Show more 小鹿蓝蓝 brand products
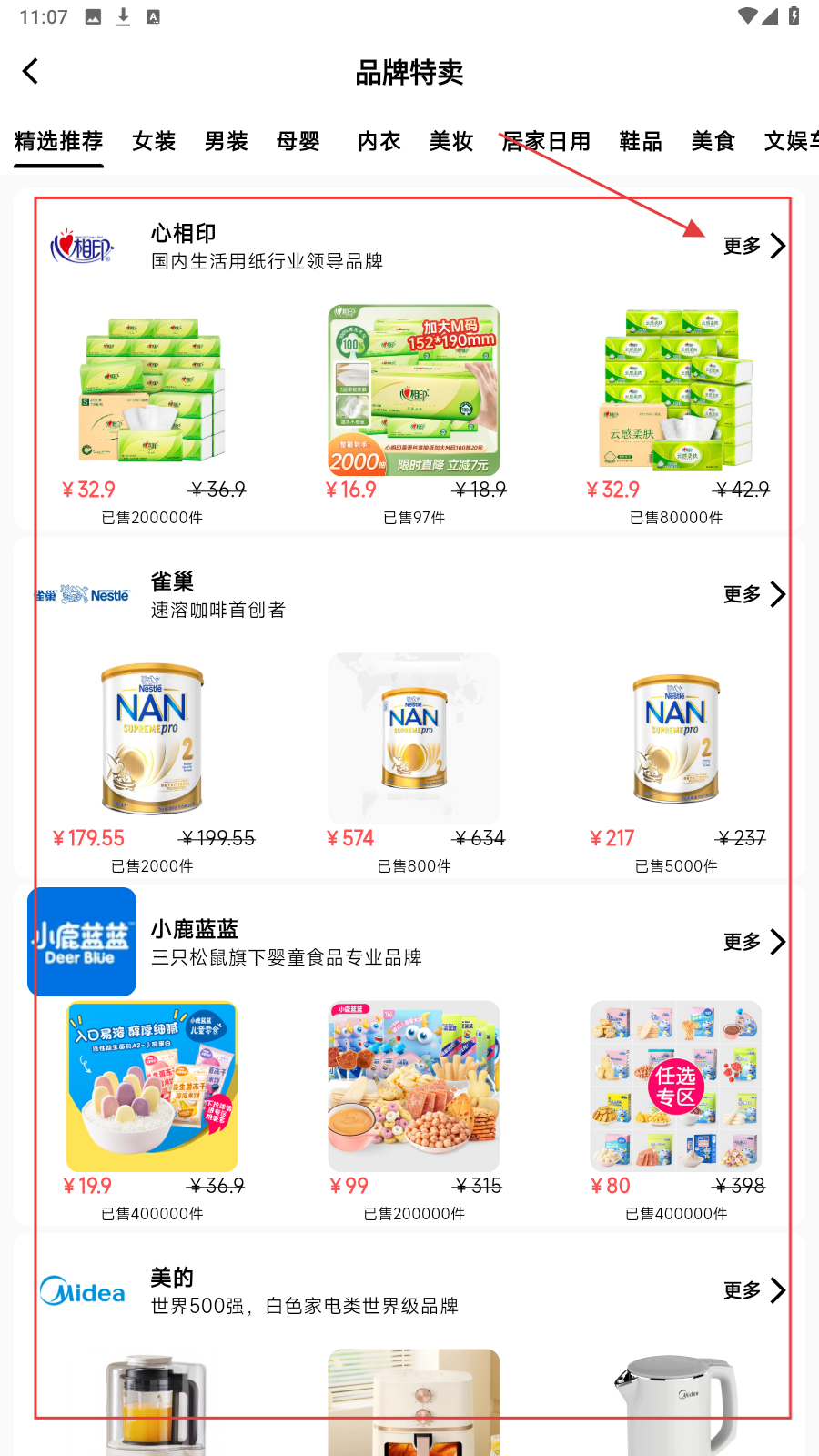Screen dimensions: 819x1456 [x=753, y=942]
